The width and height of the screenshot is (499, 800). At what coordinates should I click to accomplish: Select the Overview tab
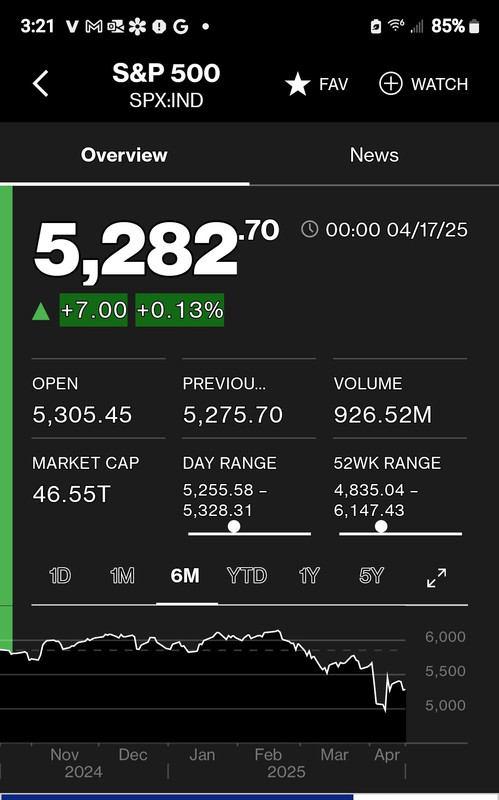[x=124, y=155]
